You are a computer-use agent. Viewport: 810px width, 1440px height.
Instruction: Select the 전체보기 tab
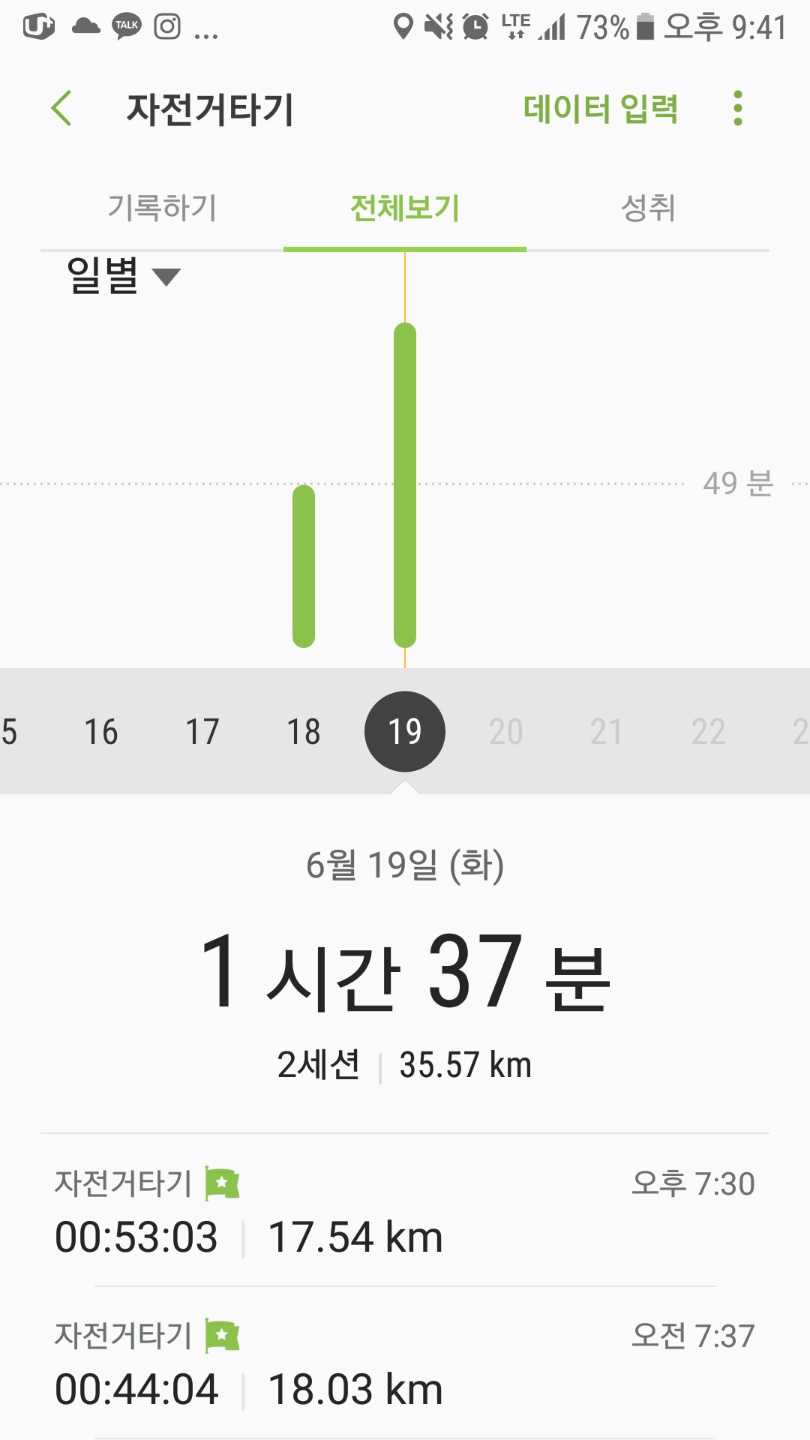pos(404,208)
